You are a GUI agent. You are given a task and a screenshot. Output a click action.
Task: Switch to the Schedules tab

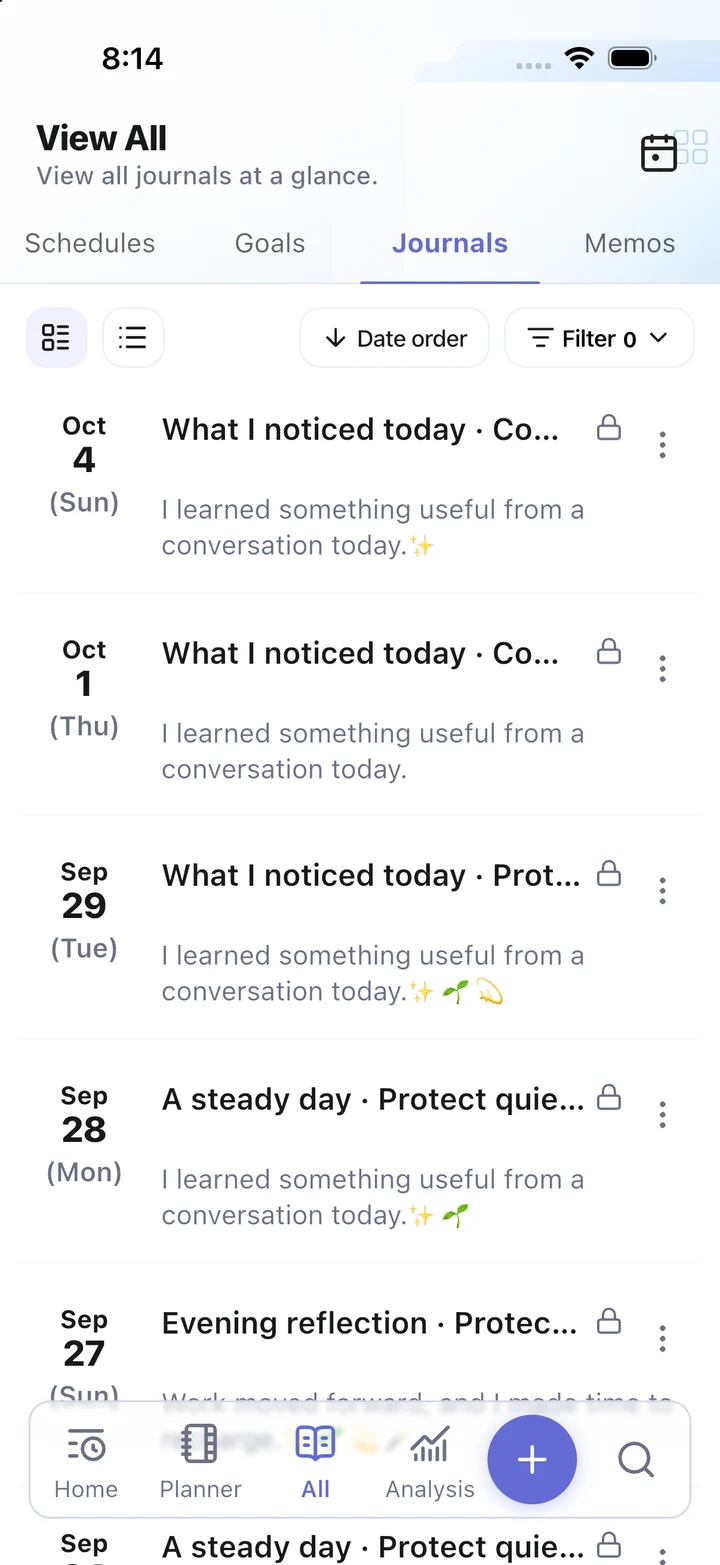90,243
